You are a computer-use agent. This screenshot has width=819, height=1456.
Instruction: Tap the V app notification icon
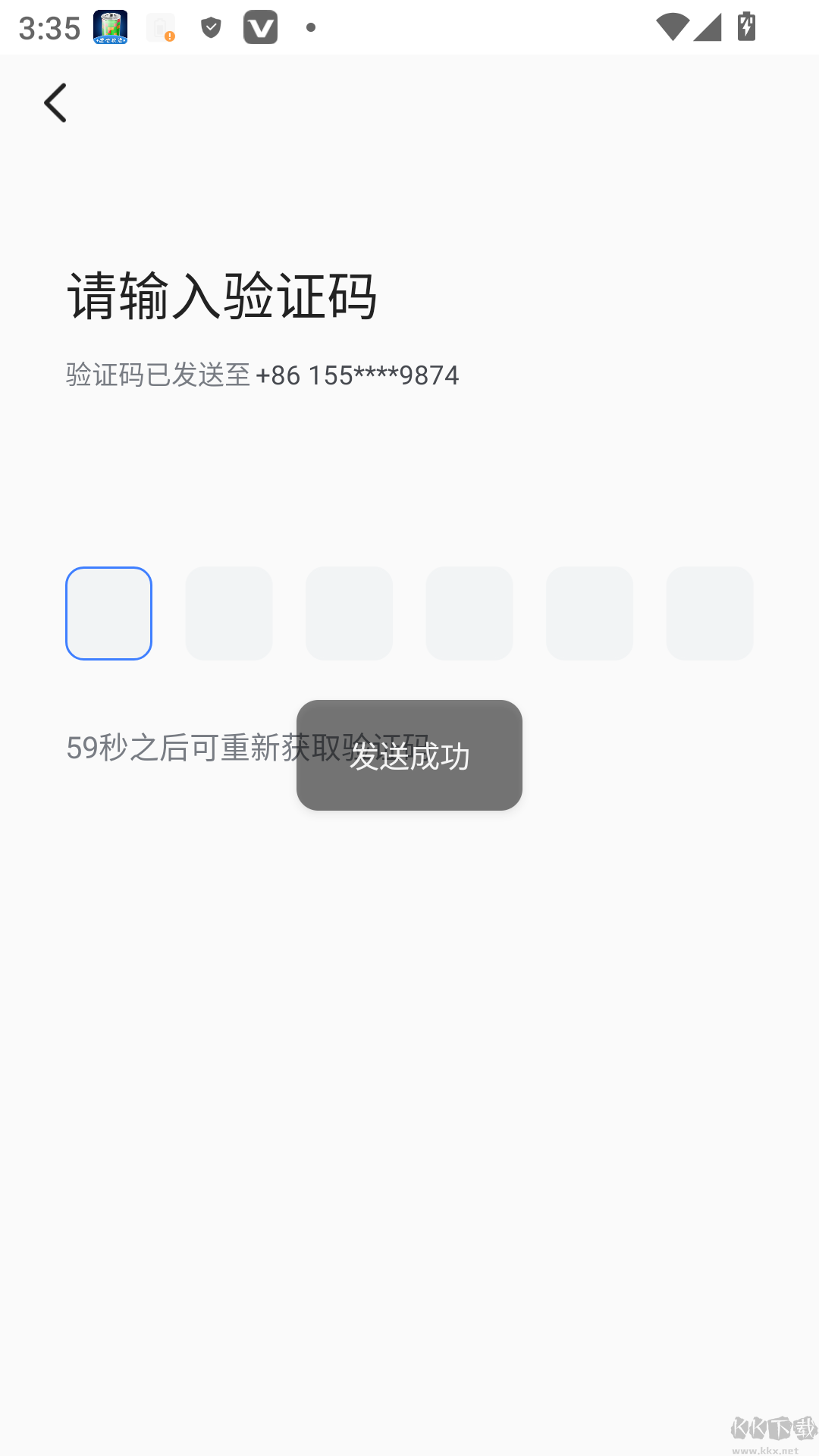(260, 27)
